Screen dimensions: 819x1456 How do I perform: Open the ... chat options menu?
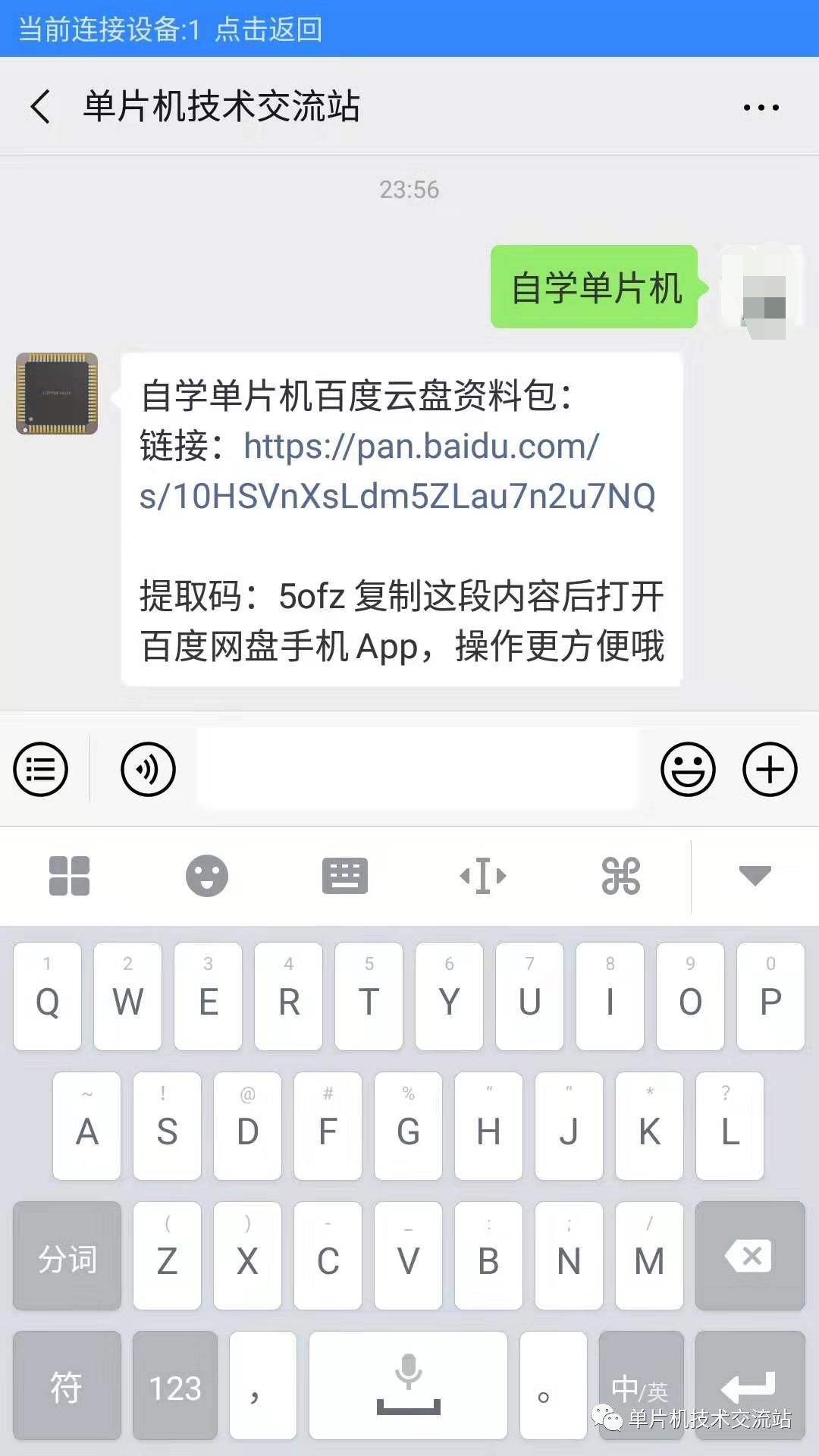pyautogui.click(x=761, y=108)
